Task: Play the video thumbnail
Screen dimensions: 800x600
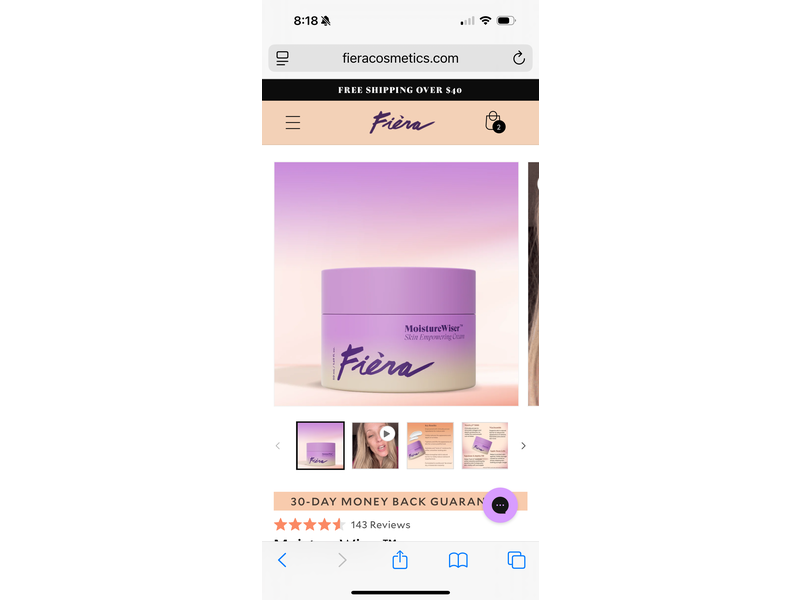Action: (x=375, y=445)
